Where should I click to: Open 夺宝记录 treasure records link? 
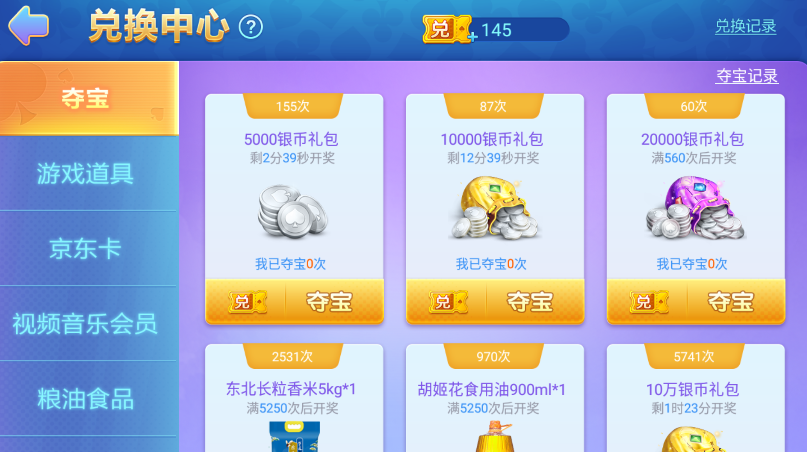pyautogui.click(x=746, y=76)
